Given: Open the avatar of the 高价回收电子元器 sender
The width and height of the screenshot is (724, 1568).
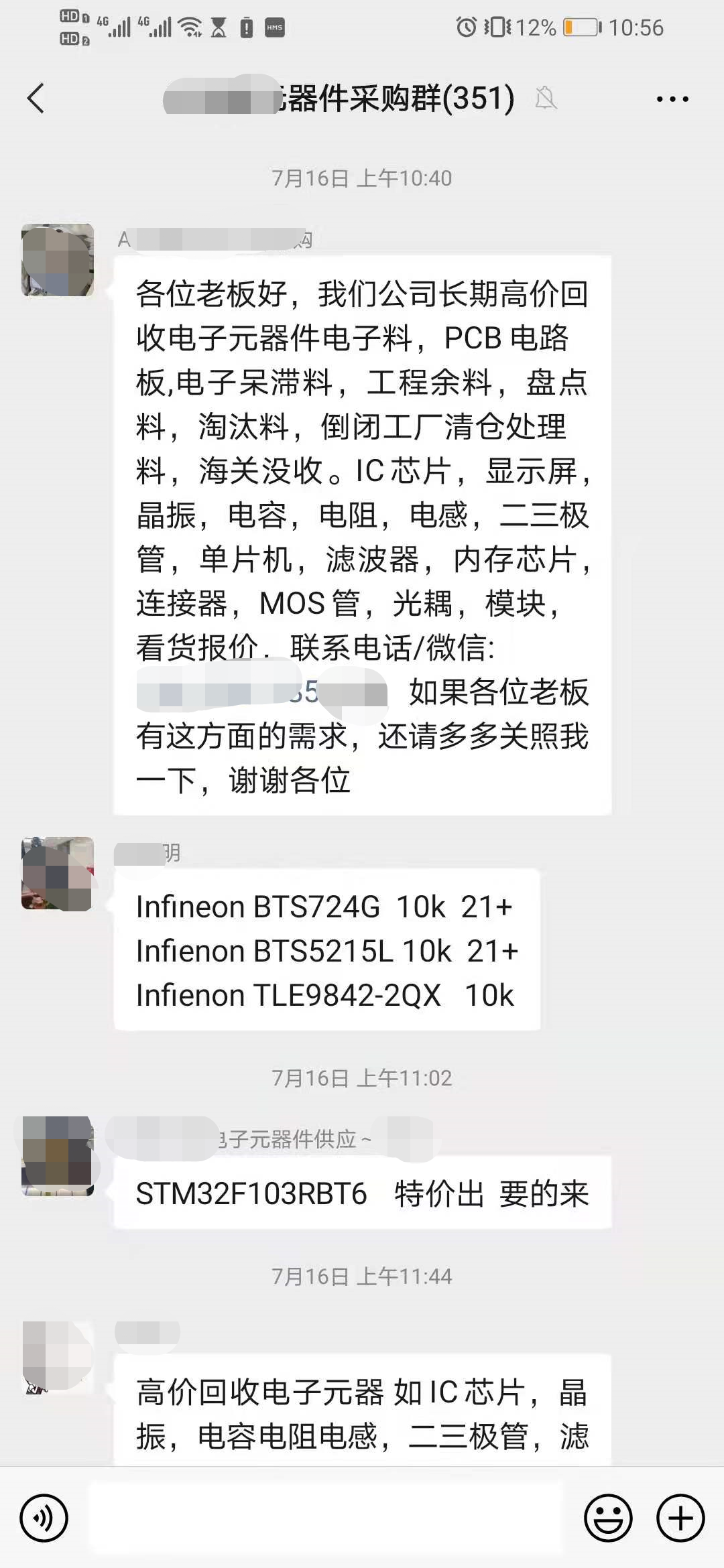Looking at the screenshot, I should tap(58, 1357).
